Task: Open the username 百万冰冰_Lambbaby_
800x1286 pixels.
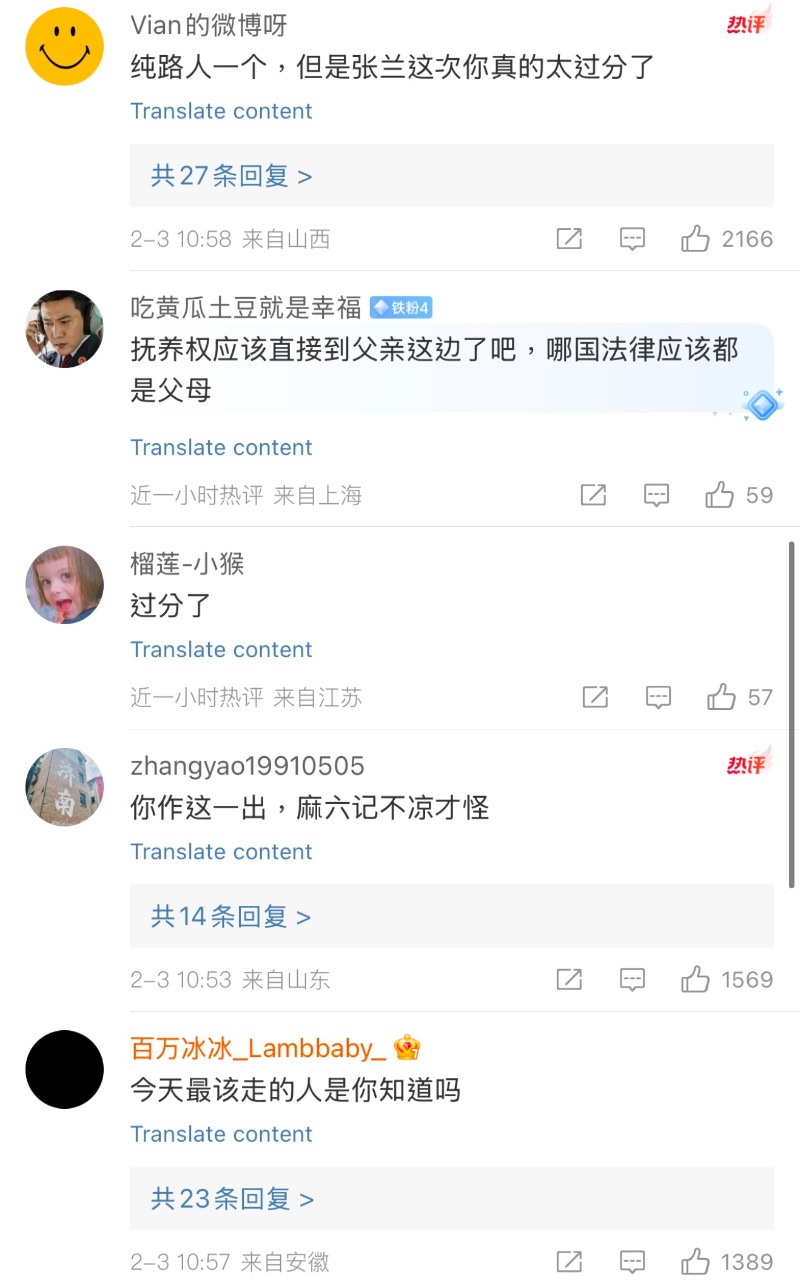Action: coord(258,1048)
